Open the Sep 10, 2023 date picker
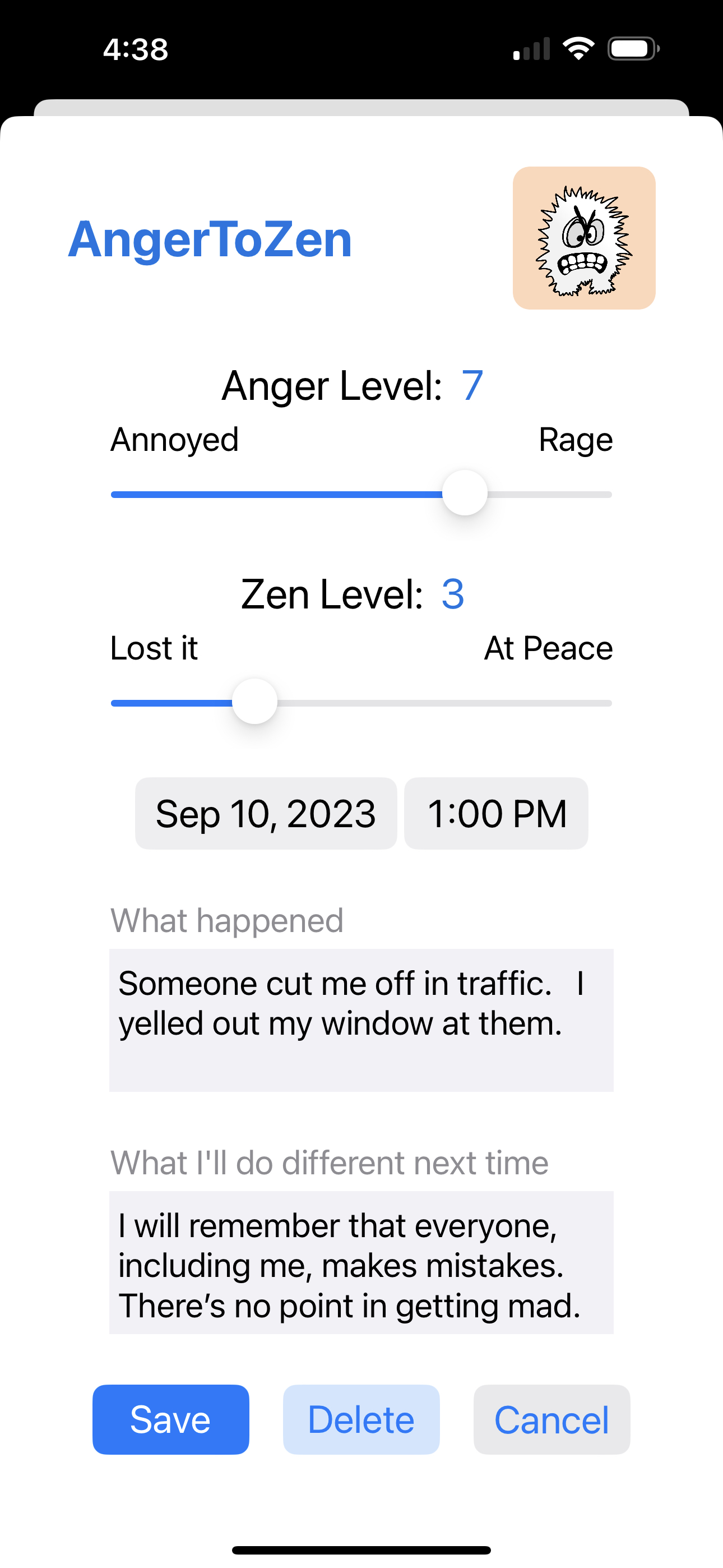This screenshot has height=1568, width=723. (266, 813)
